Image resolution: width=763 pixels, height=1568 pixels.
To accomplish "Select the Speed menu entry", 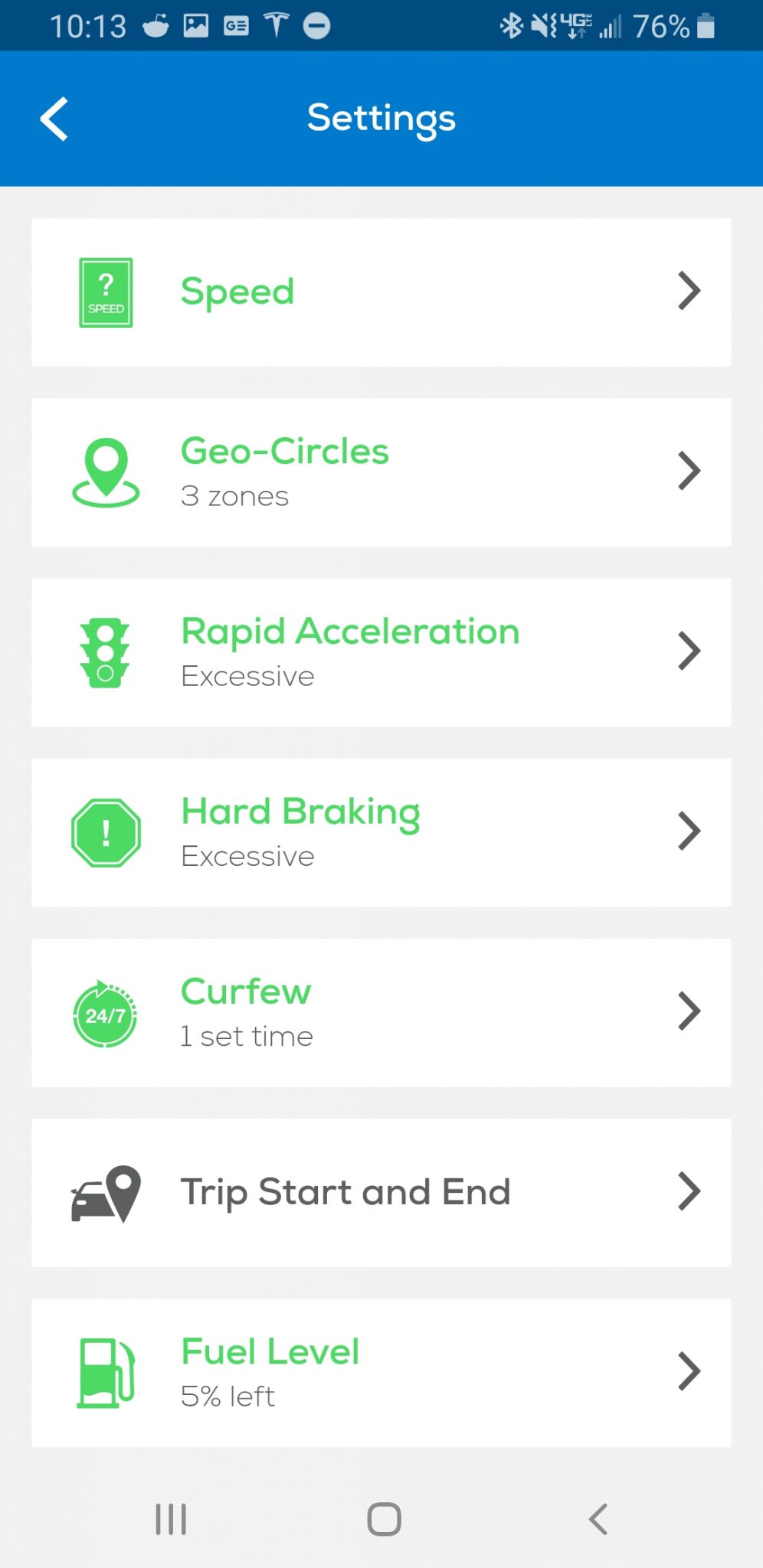I will click(x=237, y=292).
